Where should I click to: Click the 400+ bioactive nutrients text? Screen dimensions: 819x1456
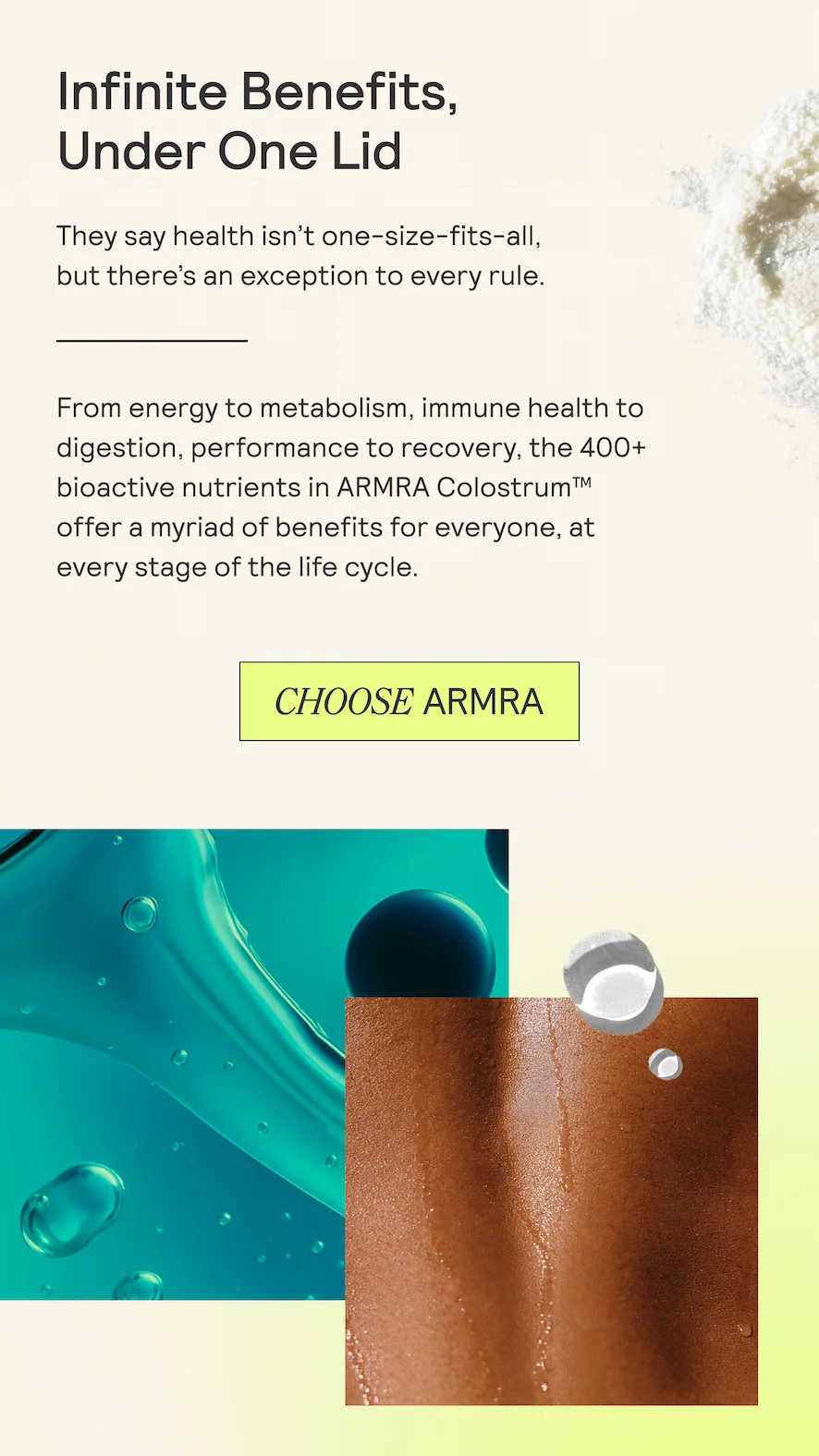pos(613,446)
